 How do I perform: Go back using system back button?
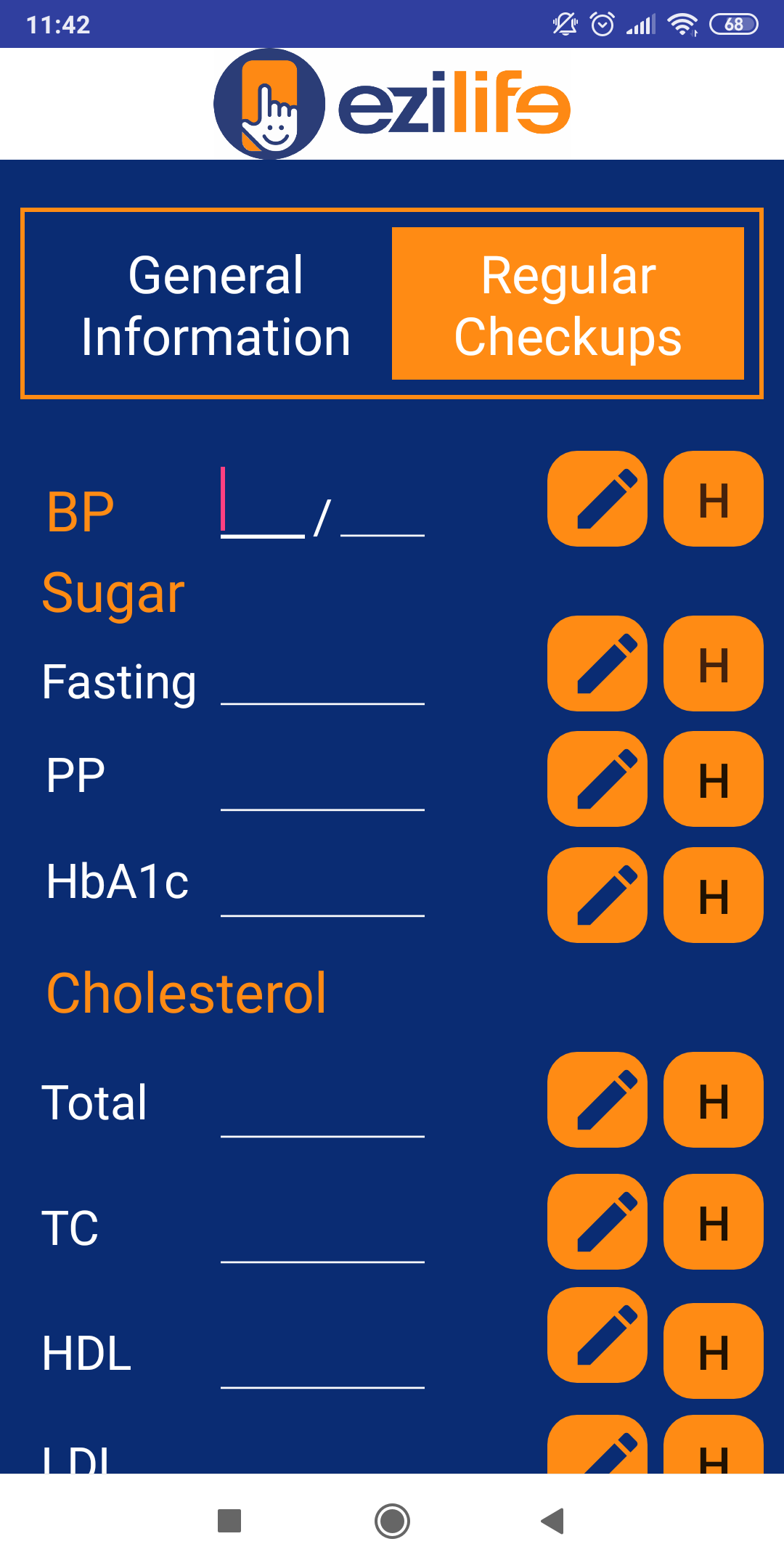tap(553, 1521)
